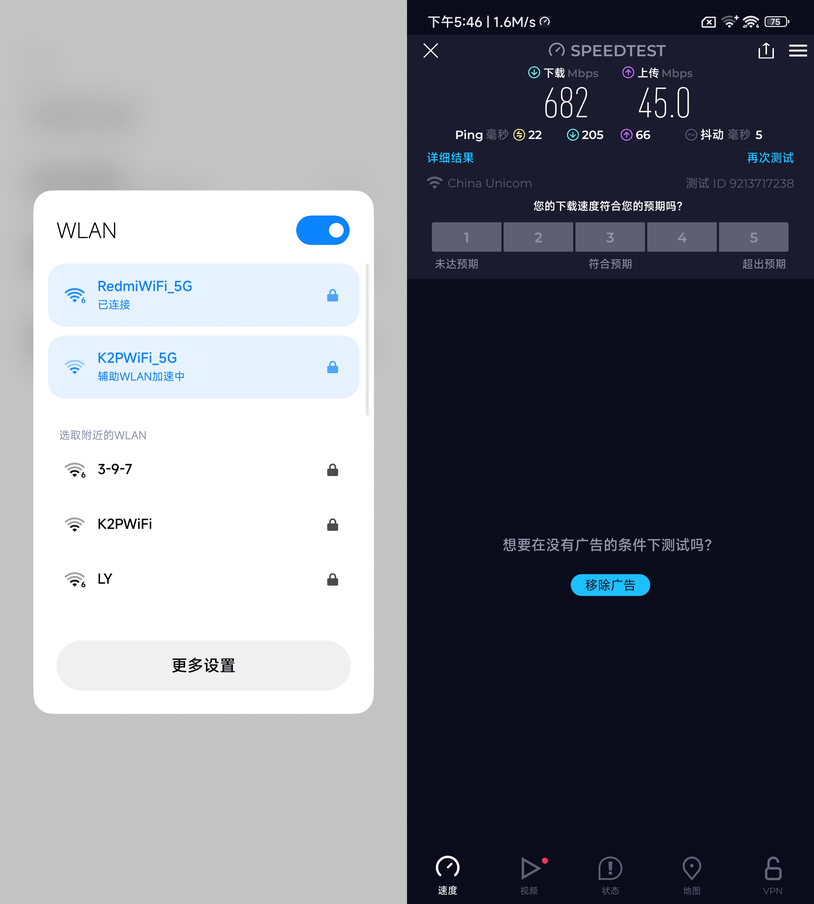Rate download speed as 5

pos(753,237)
